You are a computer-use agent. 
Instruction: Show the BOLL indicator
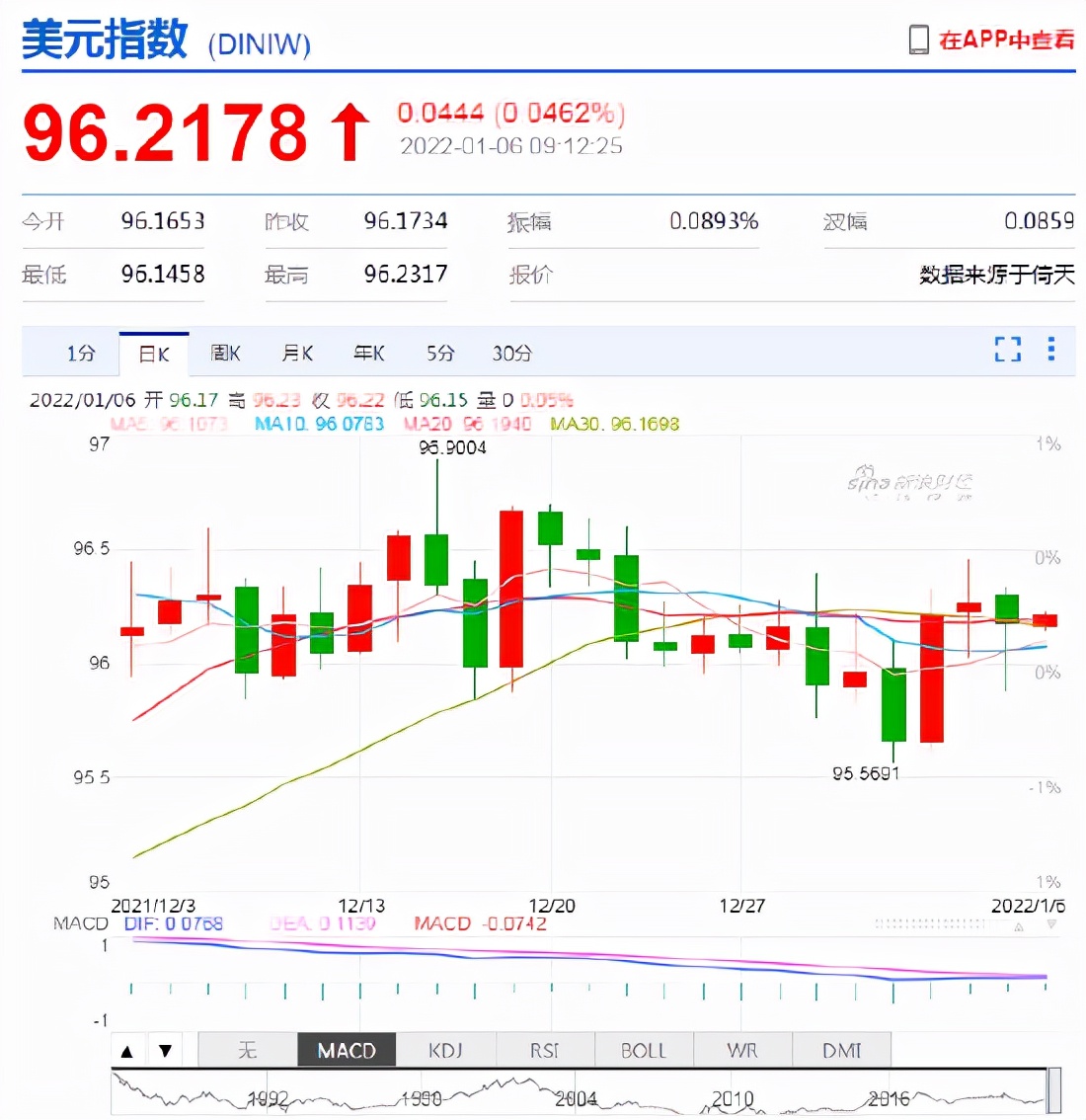[644, 1050]
